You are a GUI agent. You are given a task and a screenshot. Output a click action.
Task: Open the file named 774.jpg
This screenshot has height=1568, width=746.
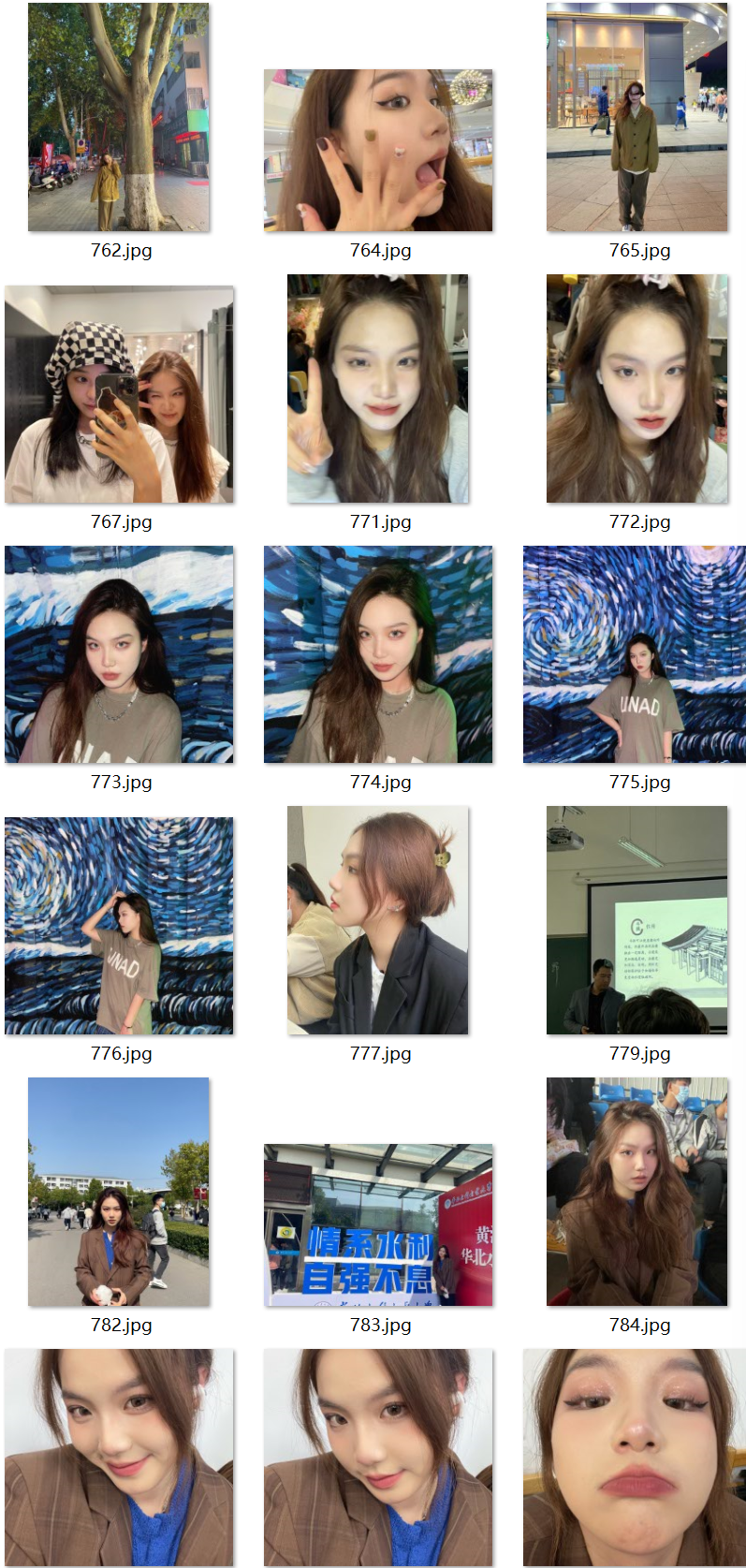[x=378, y=654]
